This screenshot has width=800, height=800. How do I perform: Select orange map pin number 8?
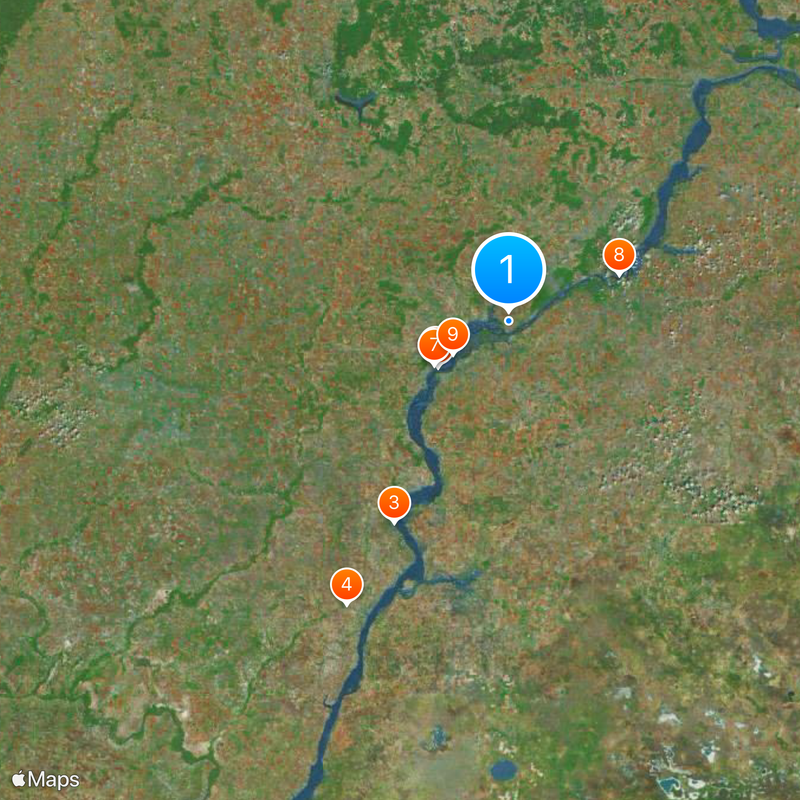coord(619,255)
